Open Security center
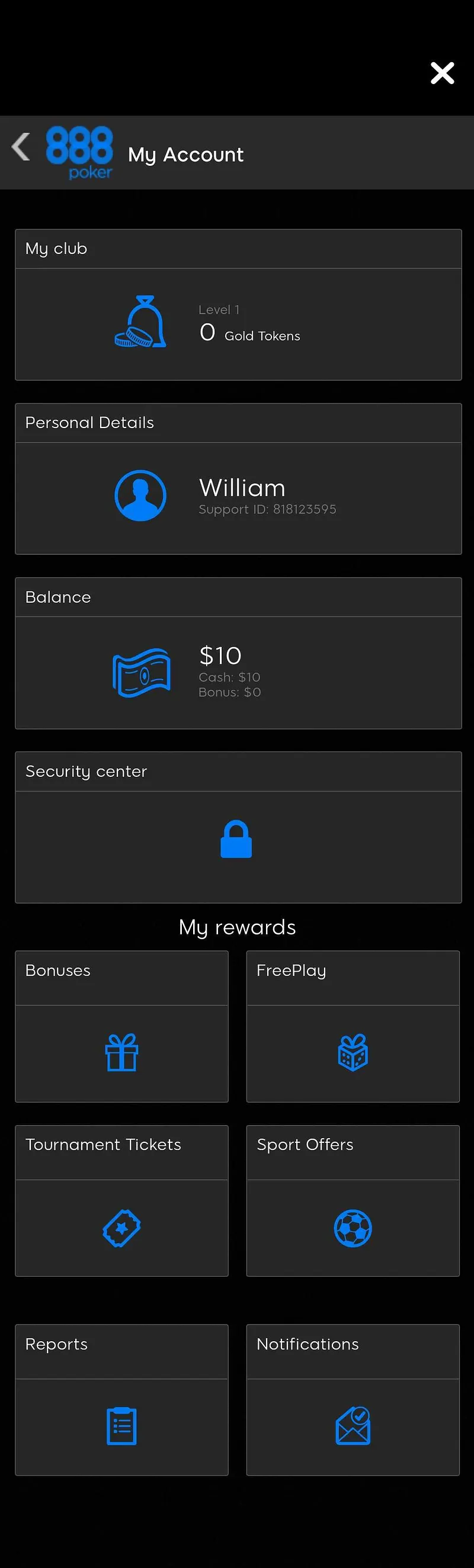The image size is (474, 1568). pyautogui.click(x=238, y=827)
